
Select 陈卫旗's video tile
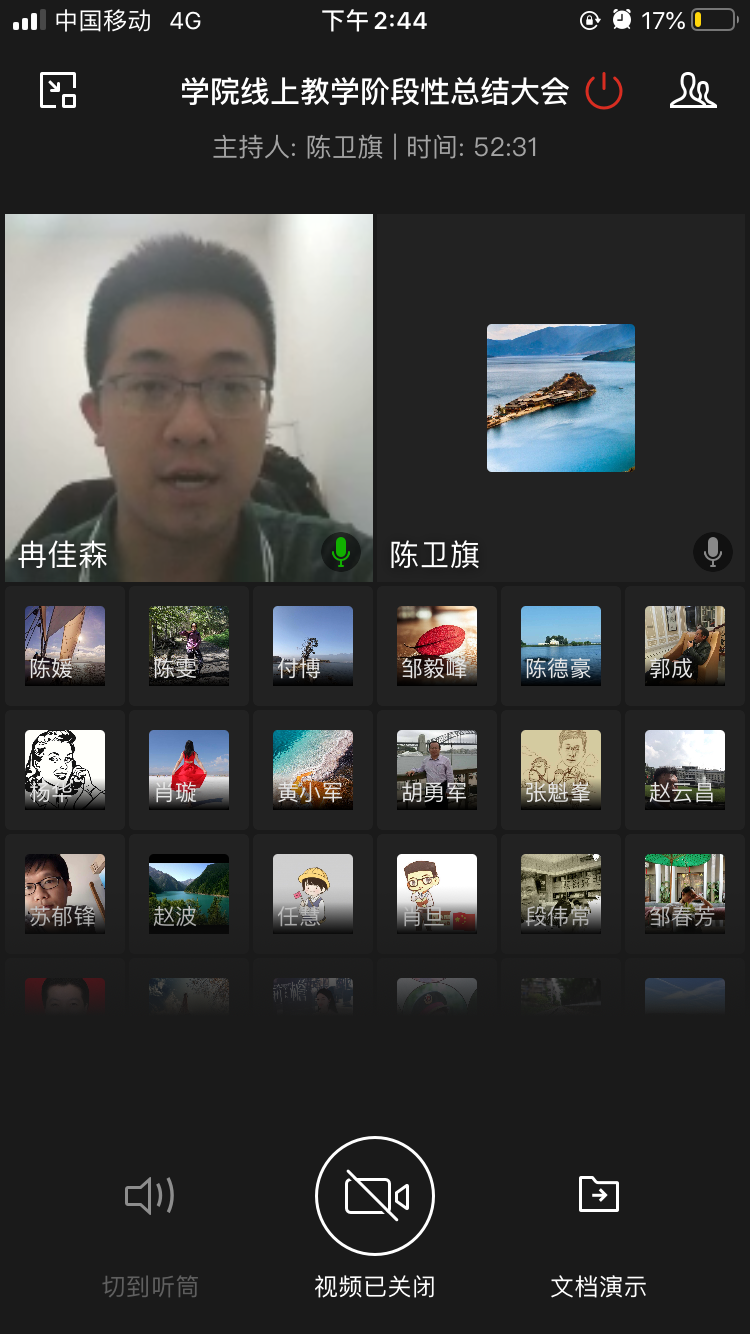(561, 397)
